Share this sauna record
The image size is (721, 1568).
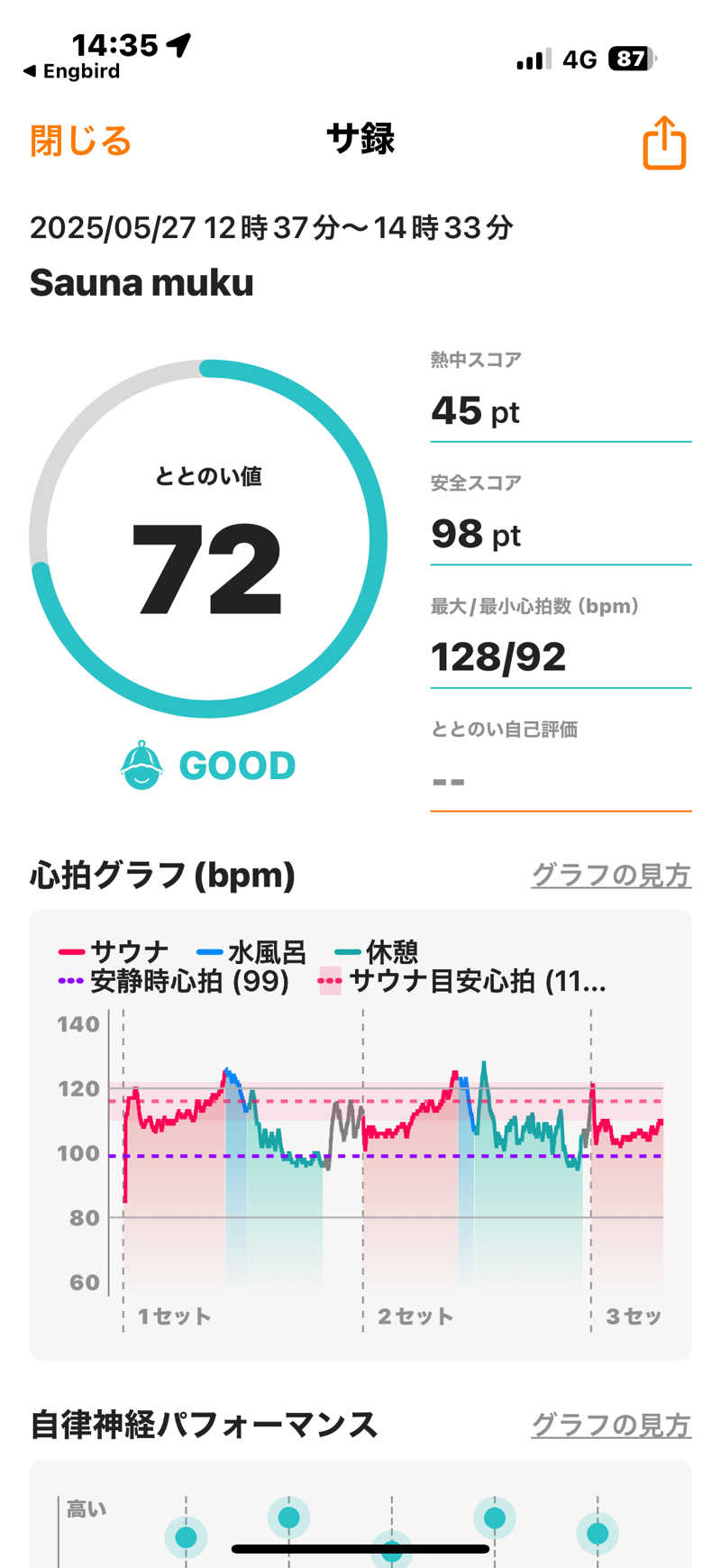[664, 142]
